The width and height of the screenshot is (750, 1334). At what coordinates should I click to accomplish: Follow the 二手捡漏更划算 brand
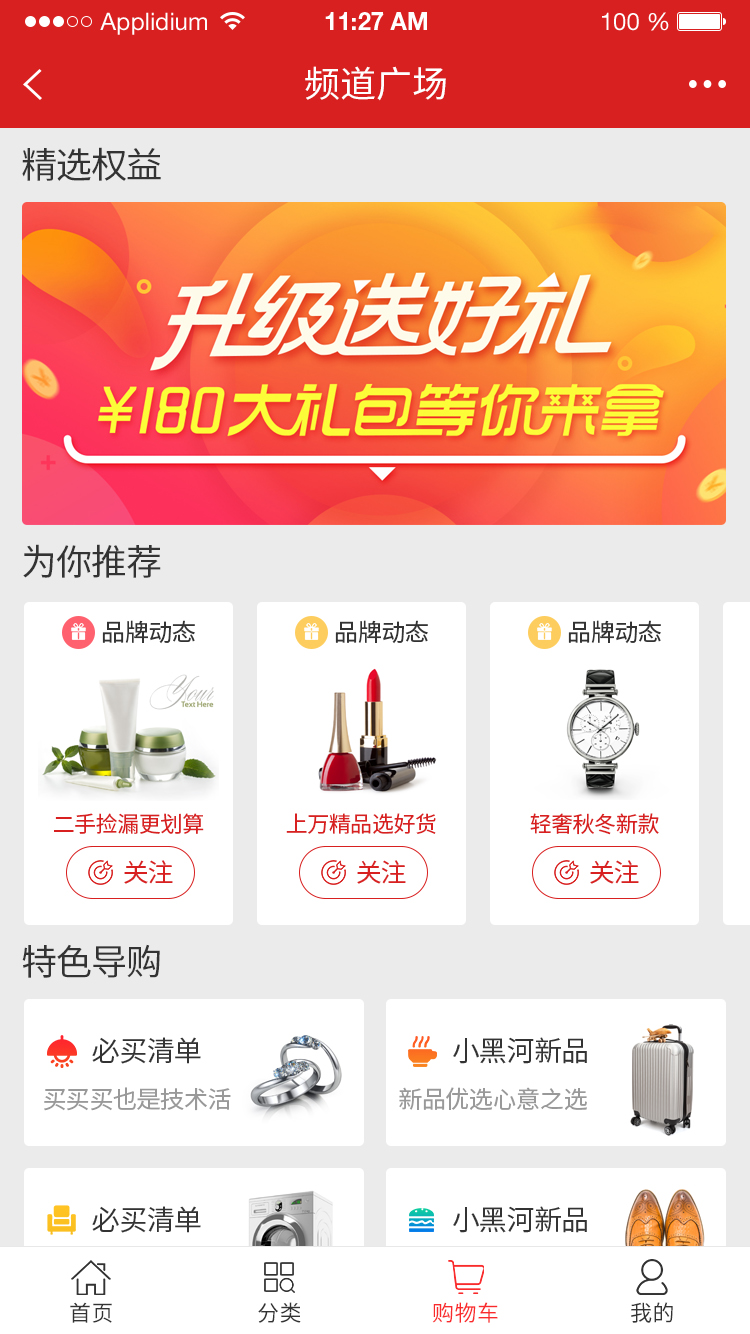pos(130,873)
